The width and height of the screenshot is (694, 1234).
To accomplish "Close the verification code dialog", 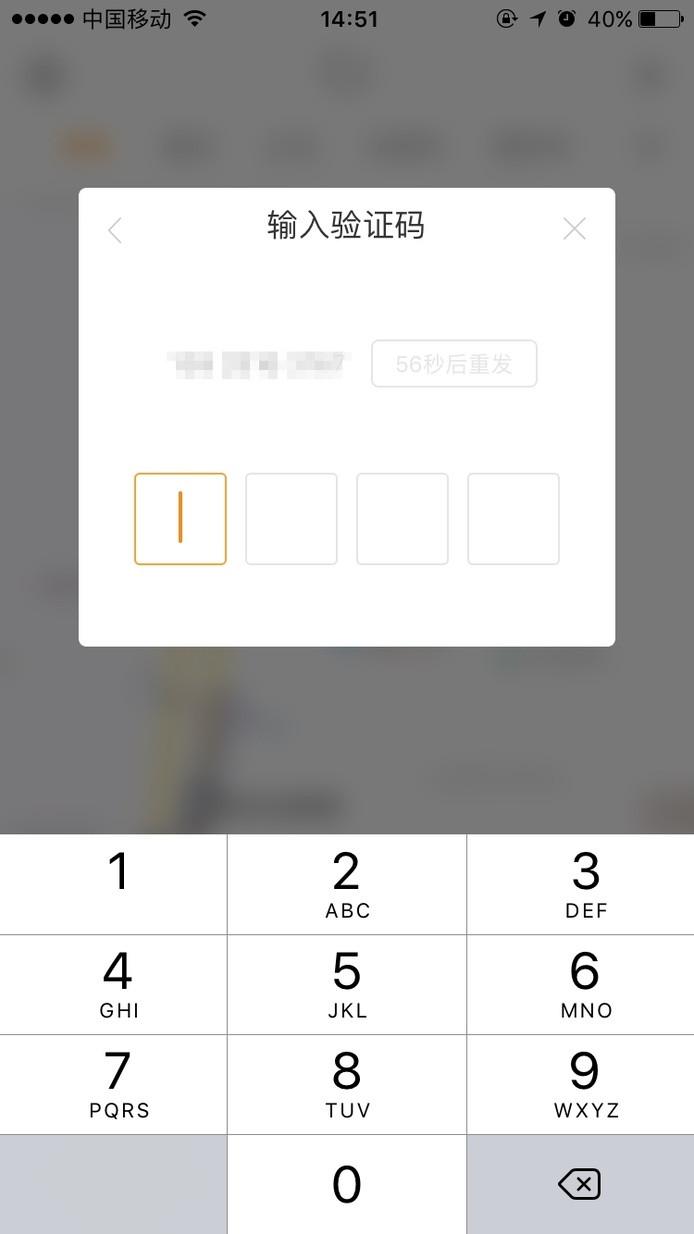I will click(x=574, y=229).
